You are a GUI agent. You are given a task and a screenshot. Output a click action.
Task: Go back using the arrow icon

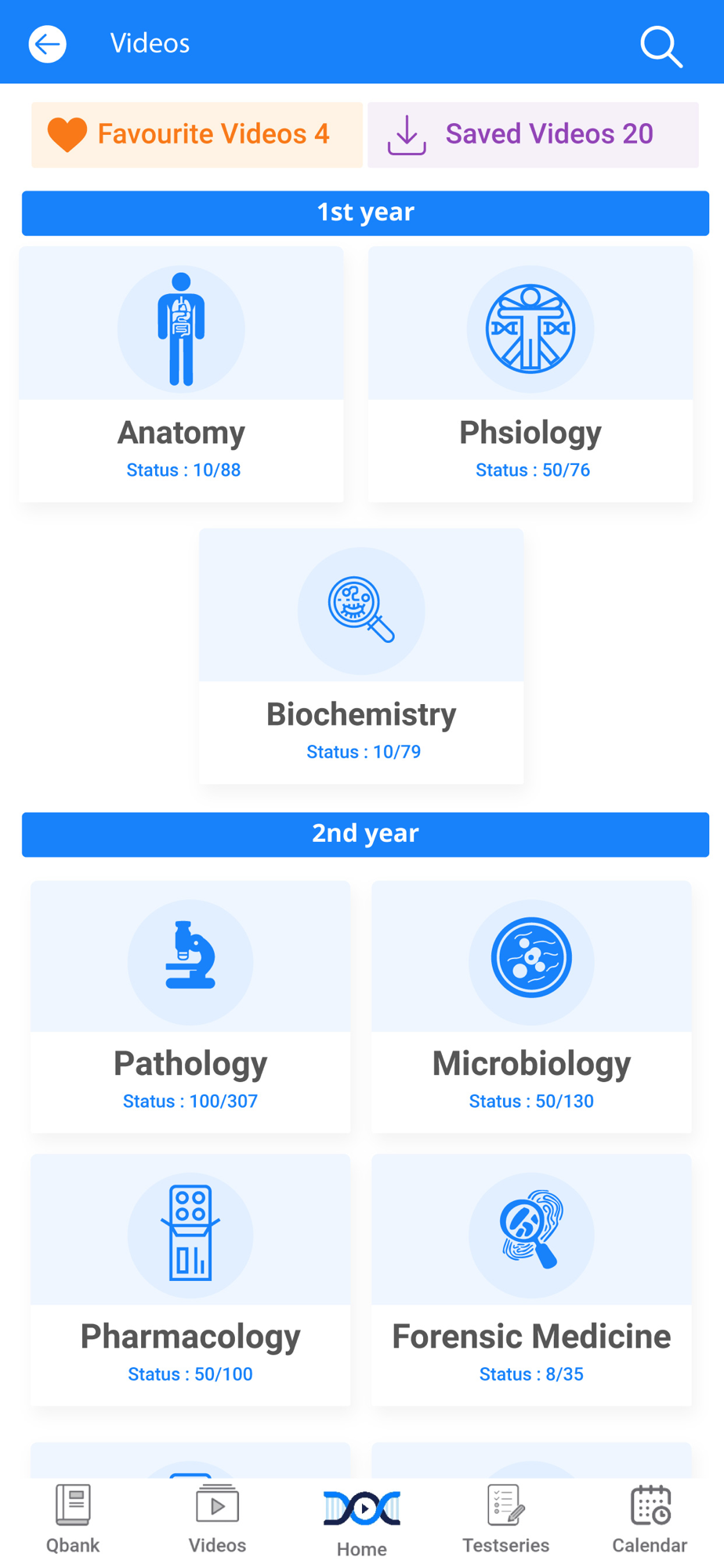pyautogui.click(x=48, y=44)
